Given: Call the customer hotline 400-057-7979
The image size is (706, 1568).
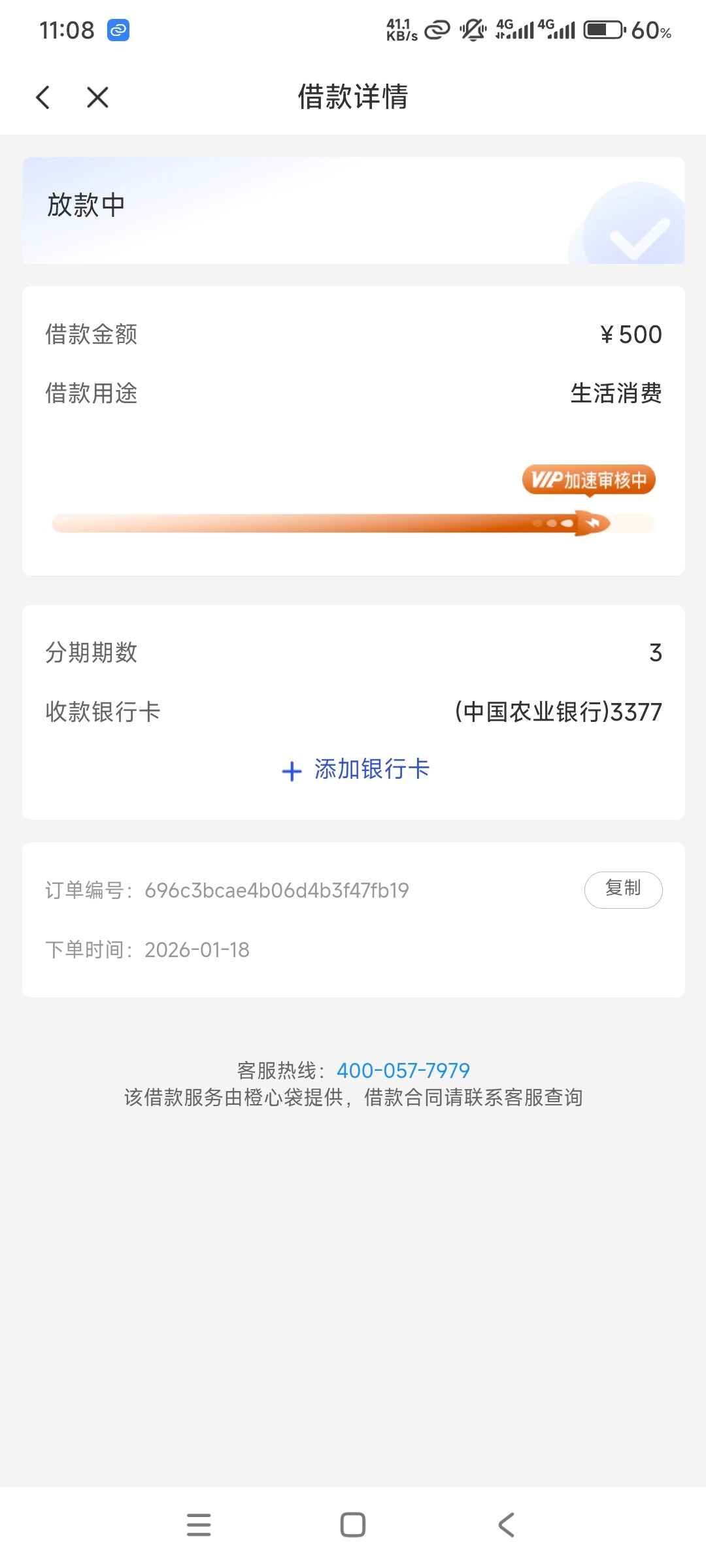Looking at the screenshot, I should (403, 1070).
